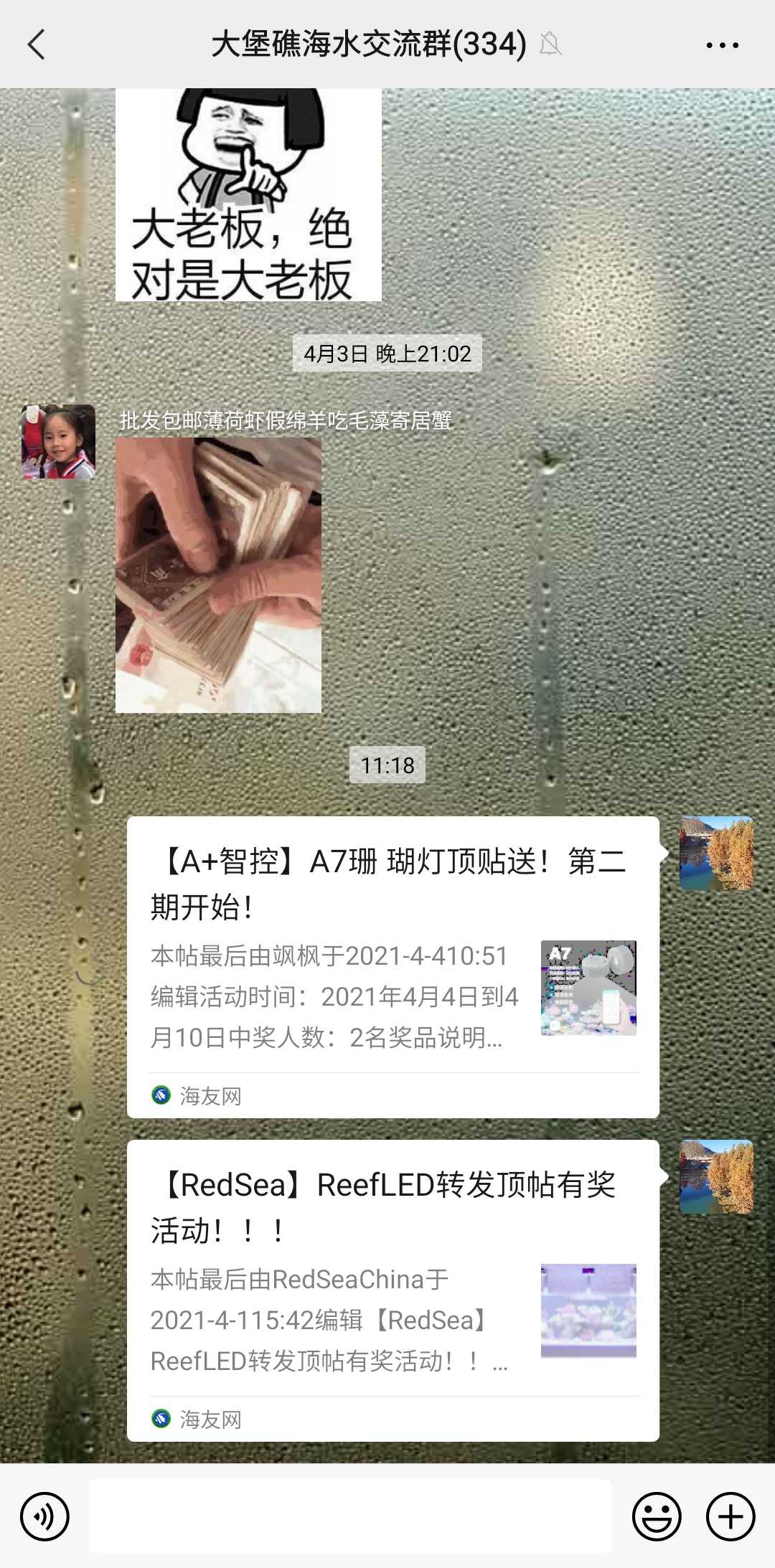The width and height of the screenshot is (775, 1568).
Task: Open my avatar beside the A7 link card
Action: [x=716, y=853]
